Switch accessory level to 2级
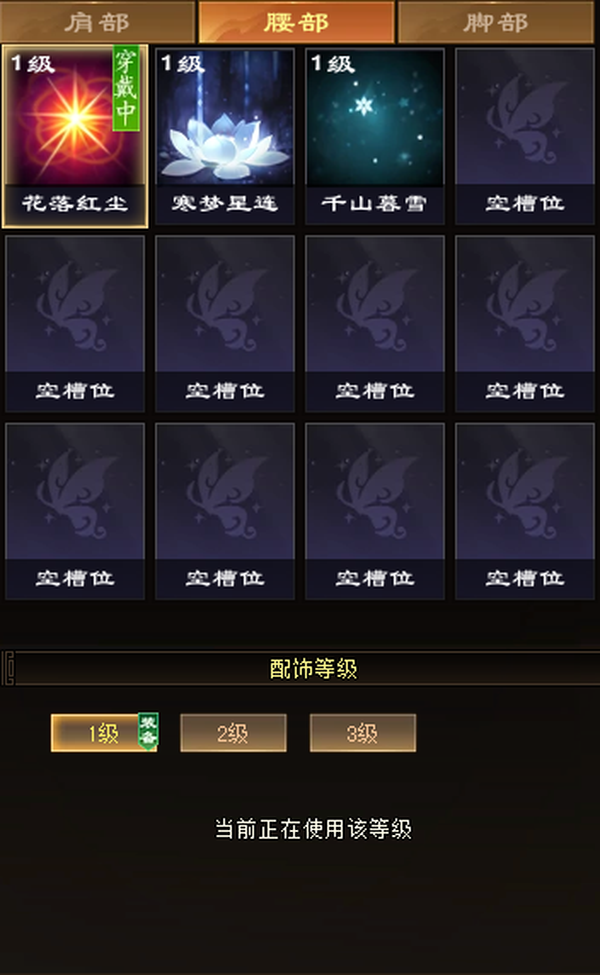This screenshot has width=600, height=975. [233, 733]
